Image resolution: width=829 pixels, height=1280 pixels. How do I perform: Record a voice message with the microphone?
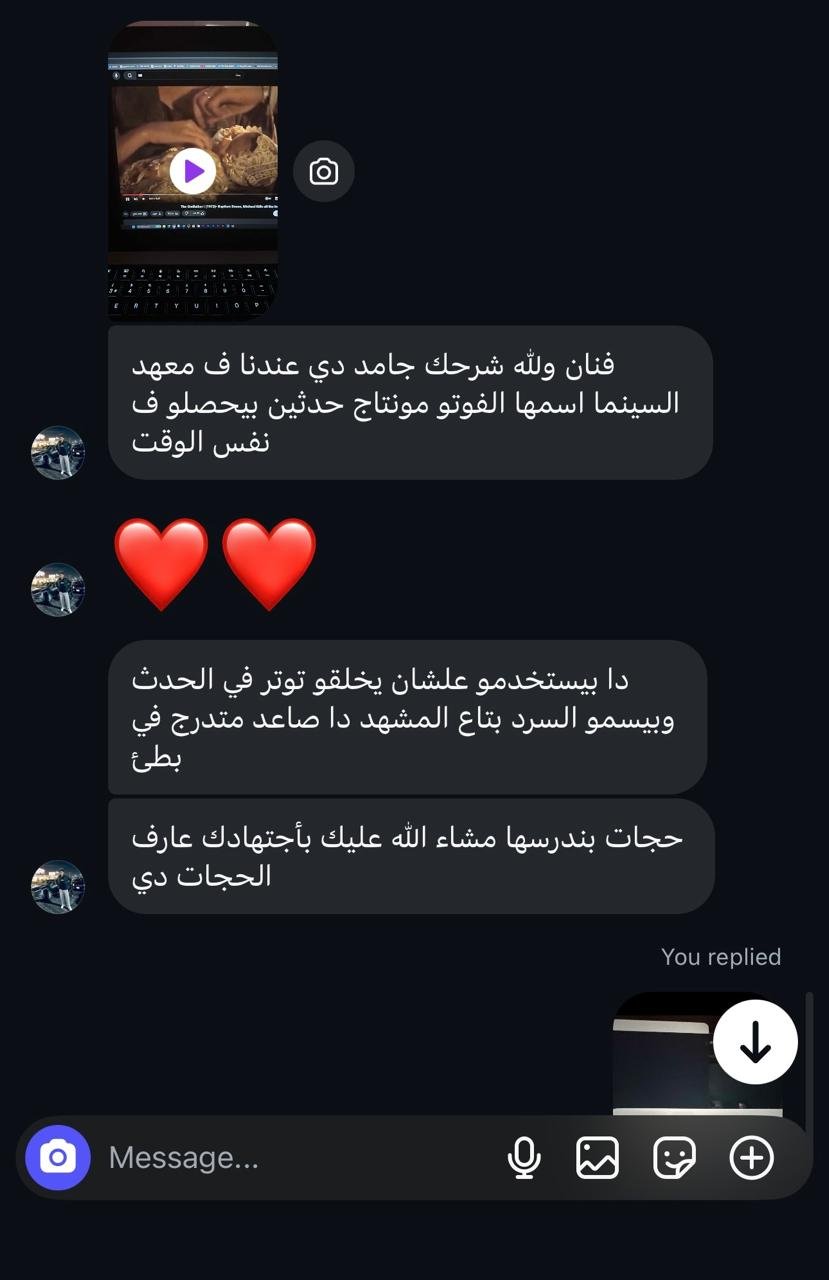[x=524, y=1158]
